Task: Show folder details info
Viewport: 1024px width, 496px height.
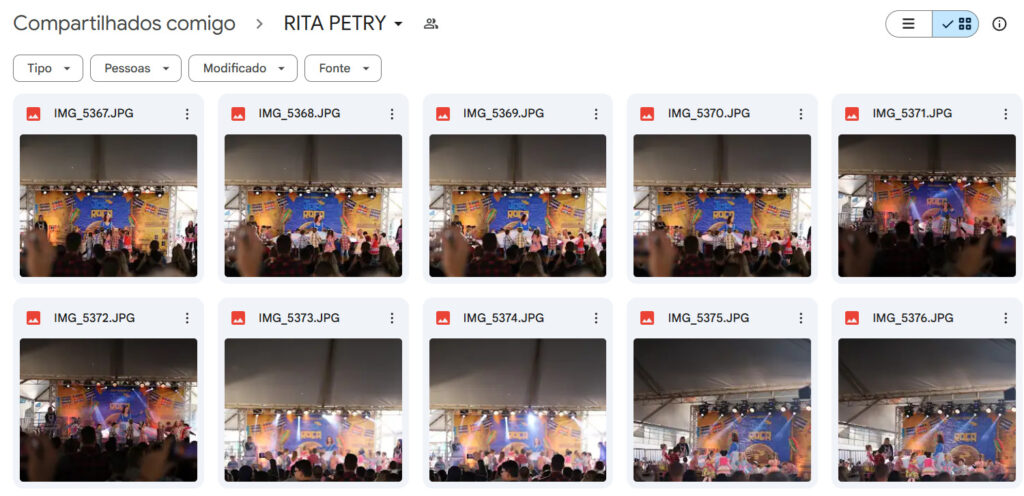Action: pos(999,24)
